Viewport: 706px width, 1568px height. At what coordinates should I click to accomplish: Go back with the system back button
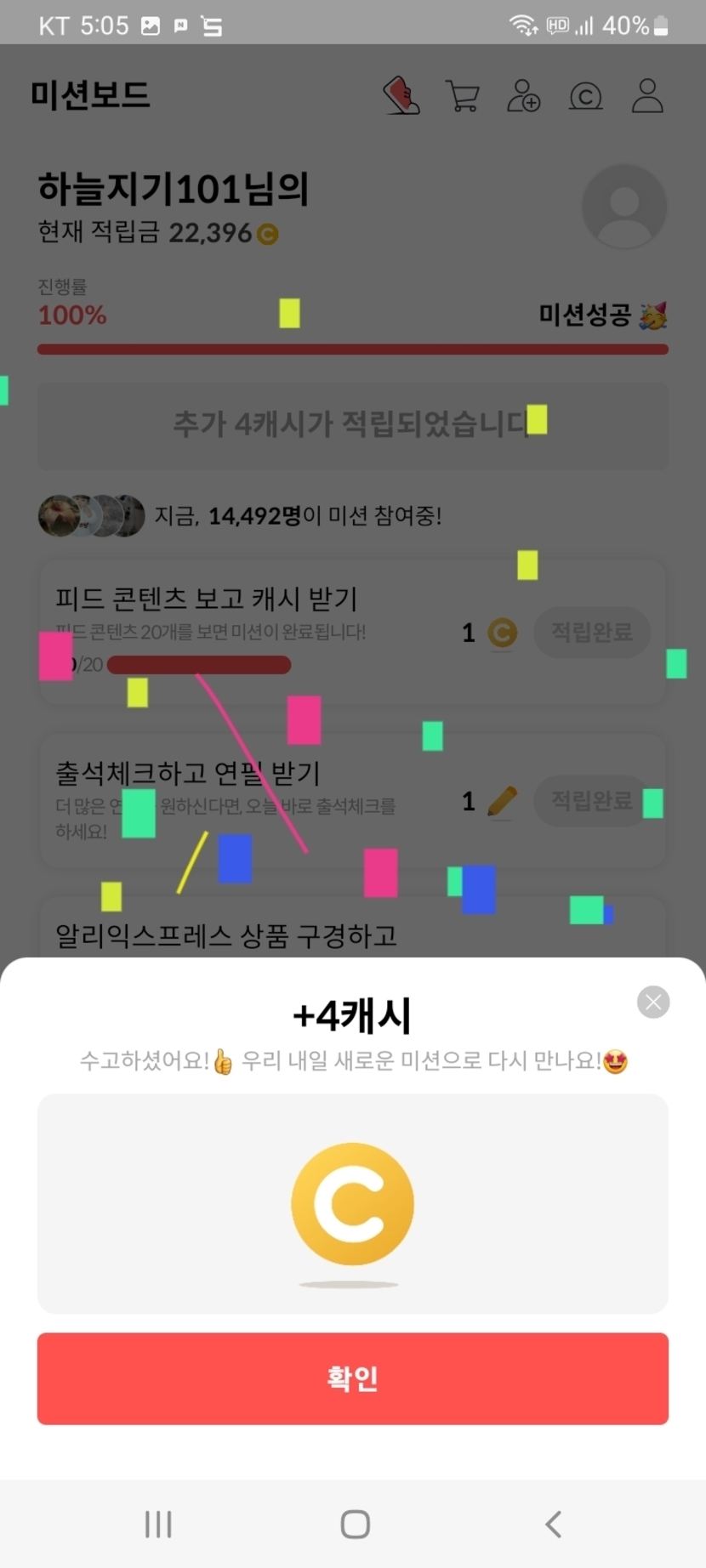point(554,1525)
